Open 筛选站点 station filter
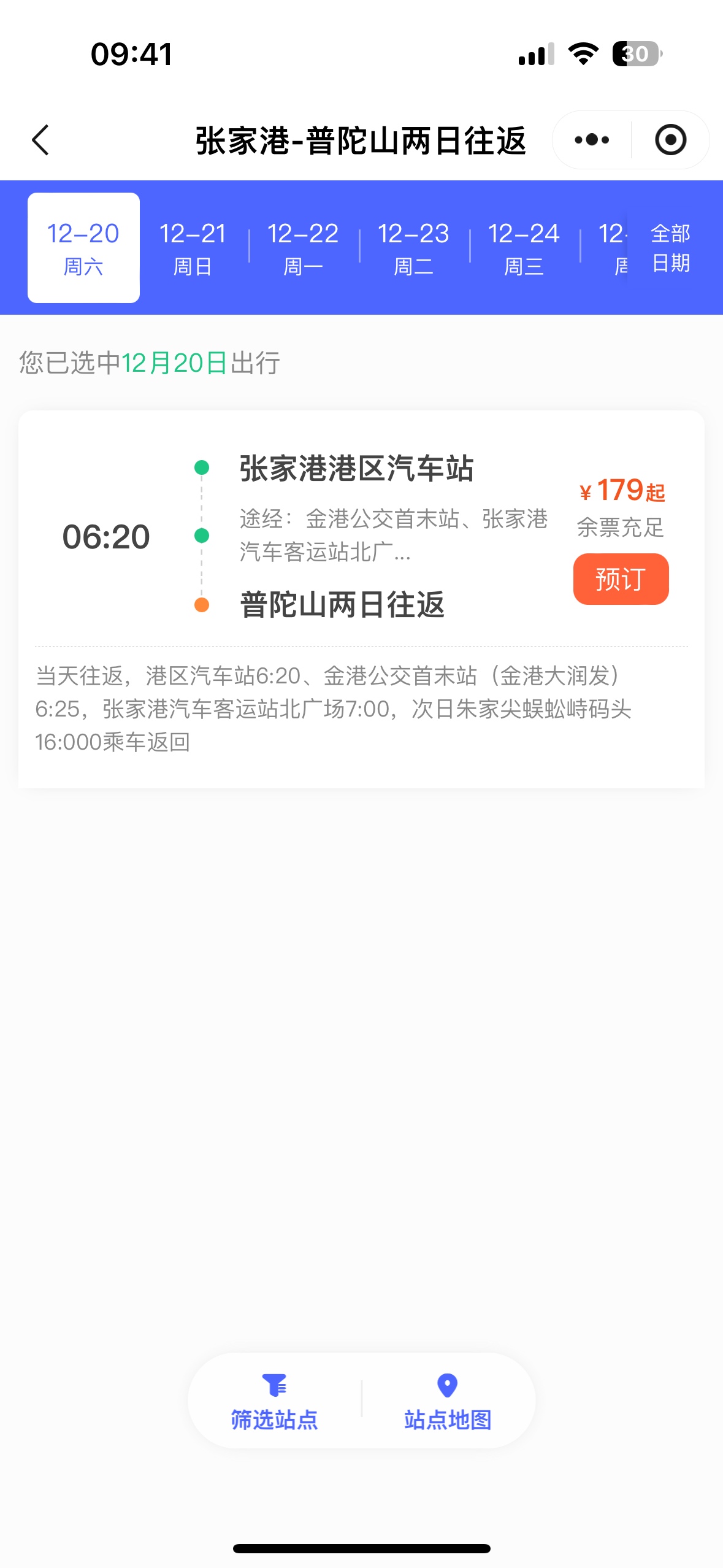The height and width of the screenshot is (1568, 723). [x=274, y=1401]
